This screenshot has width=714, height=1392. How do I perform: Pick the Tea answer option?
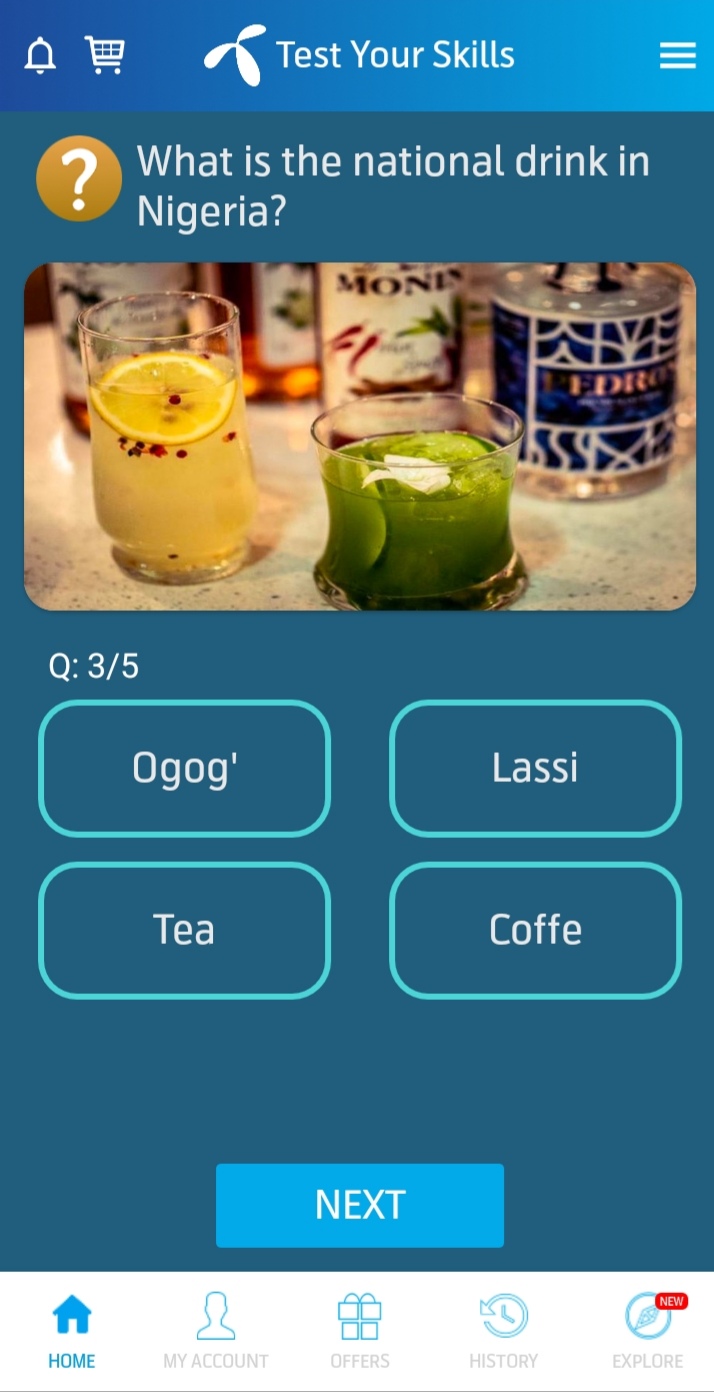[184, 930]
